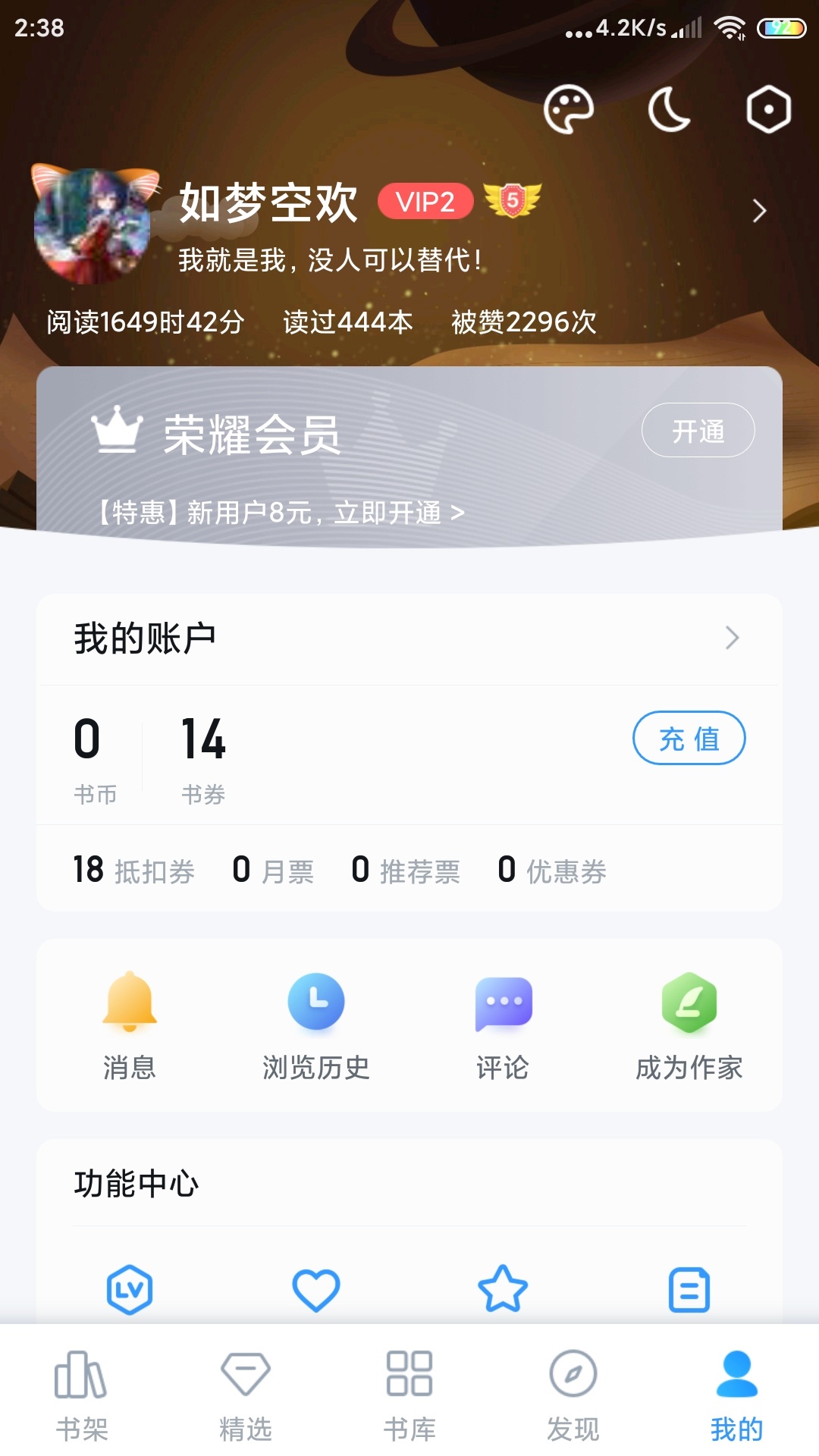Open 消息 messages
This screenshot has width=819, height=1456.
click(130, 1025)
